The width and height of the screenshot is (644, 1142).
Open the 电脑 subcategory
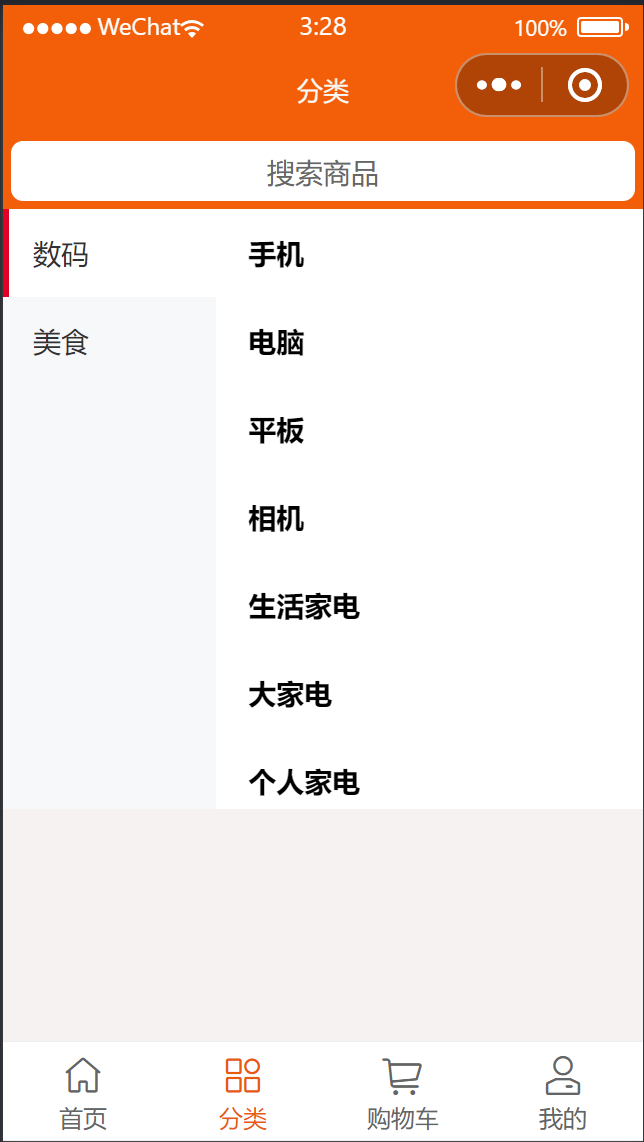coord(276,342)
